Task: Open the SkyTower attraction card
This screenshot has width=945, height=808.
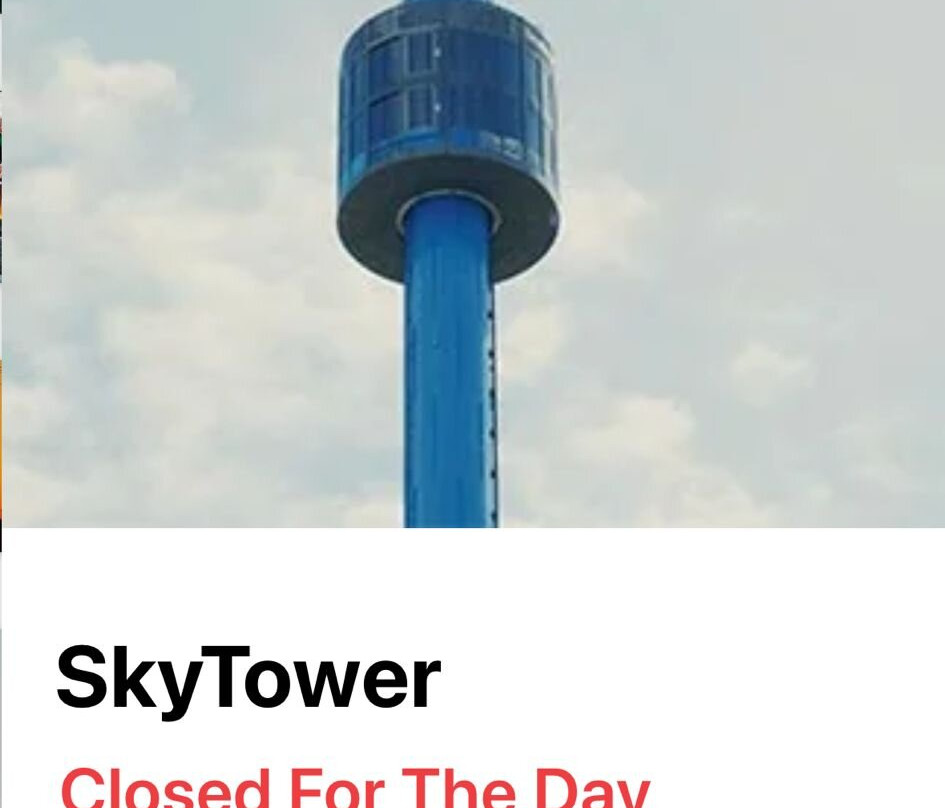Action: pos(473,404)
